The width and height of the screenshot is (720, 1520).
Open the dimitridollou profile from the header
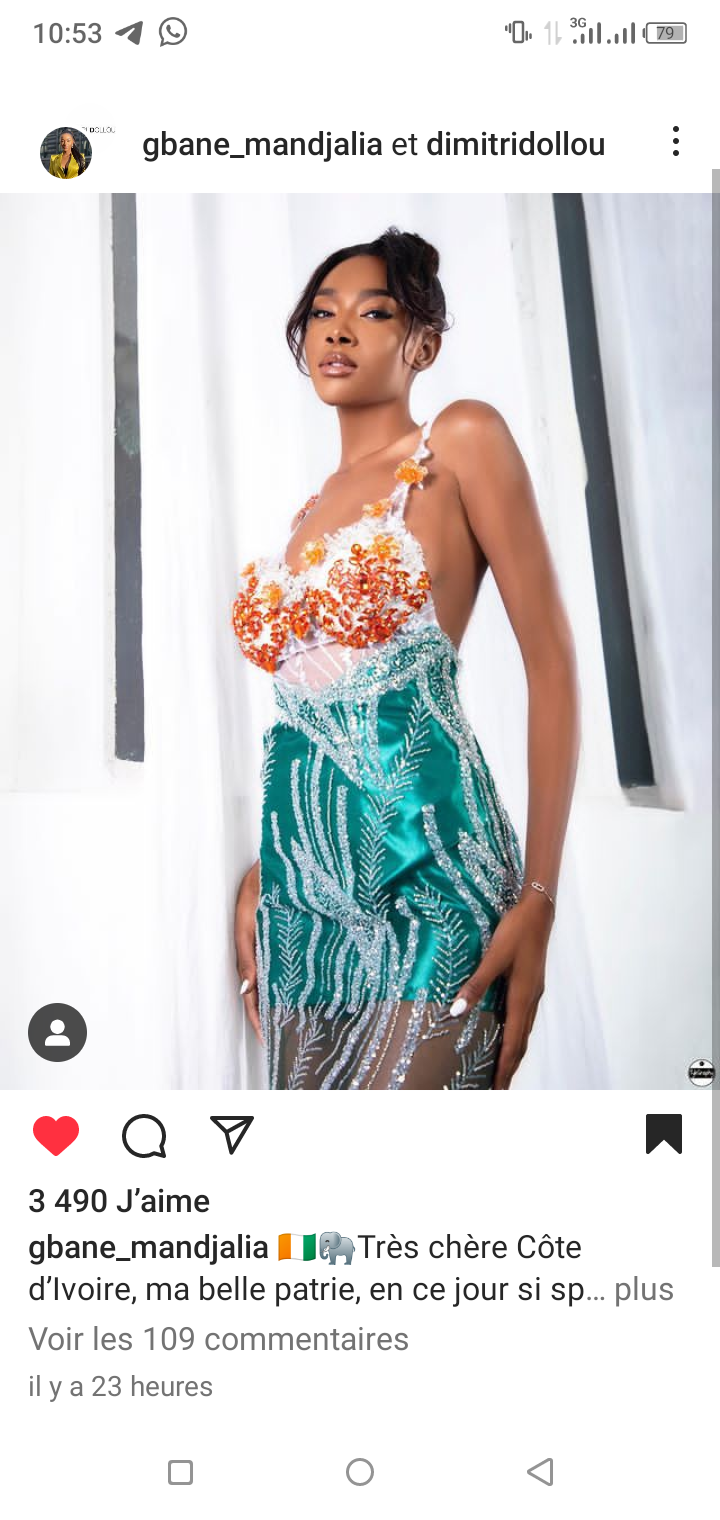516,145
